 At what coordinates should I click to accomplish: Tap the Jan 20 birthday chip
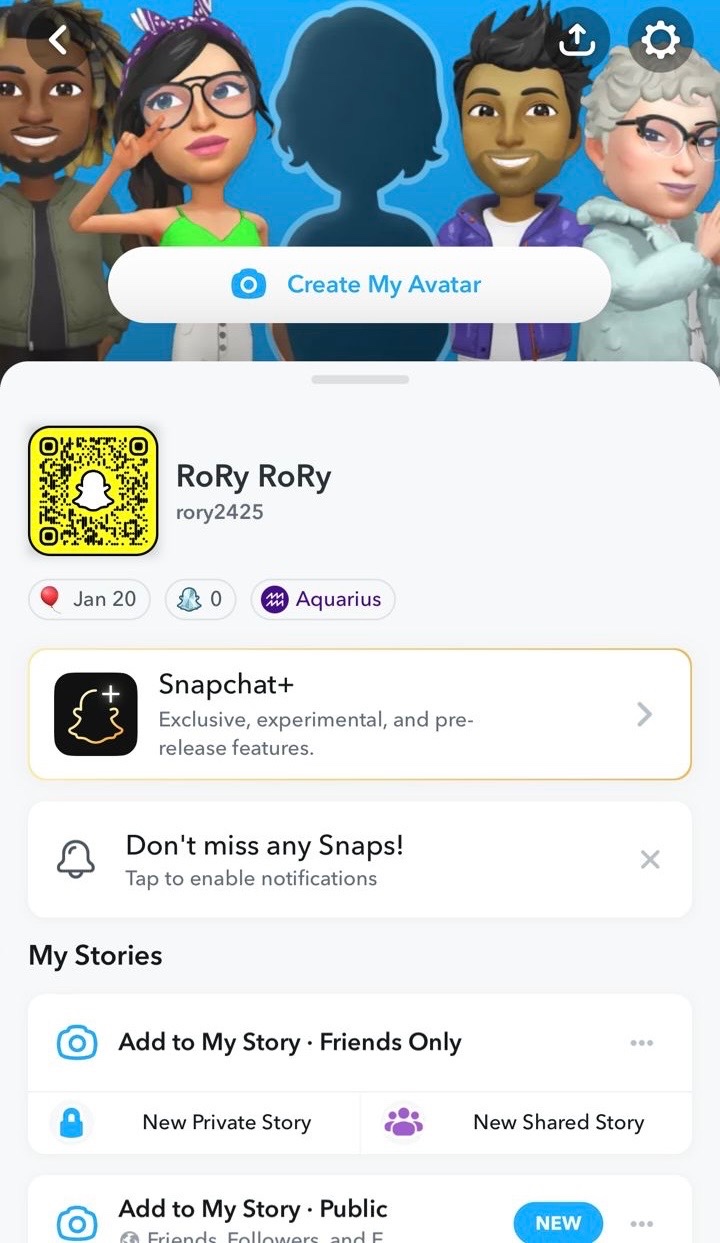click(x=89, y=599)
